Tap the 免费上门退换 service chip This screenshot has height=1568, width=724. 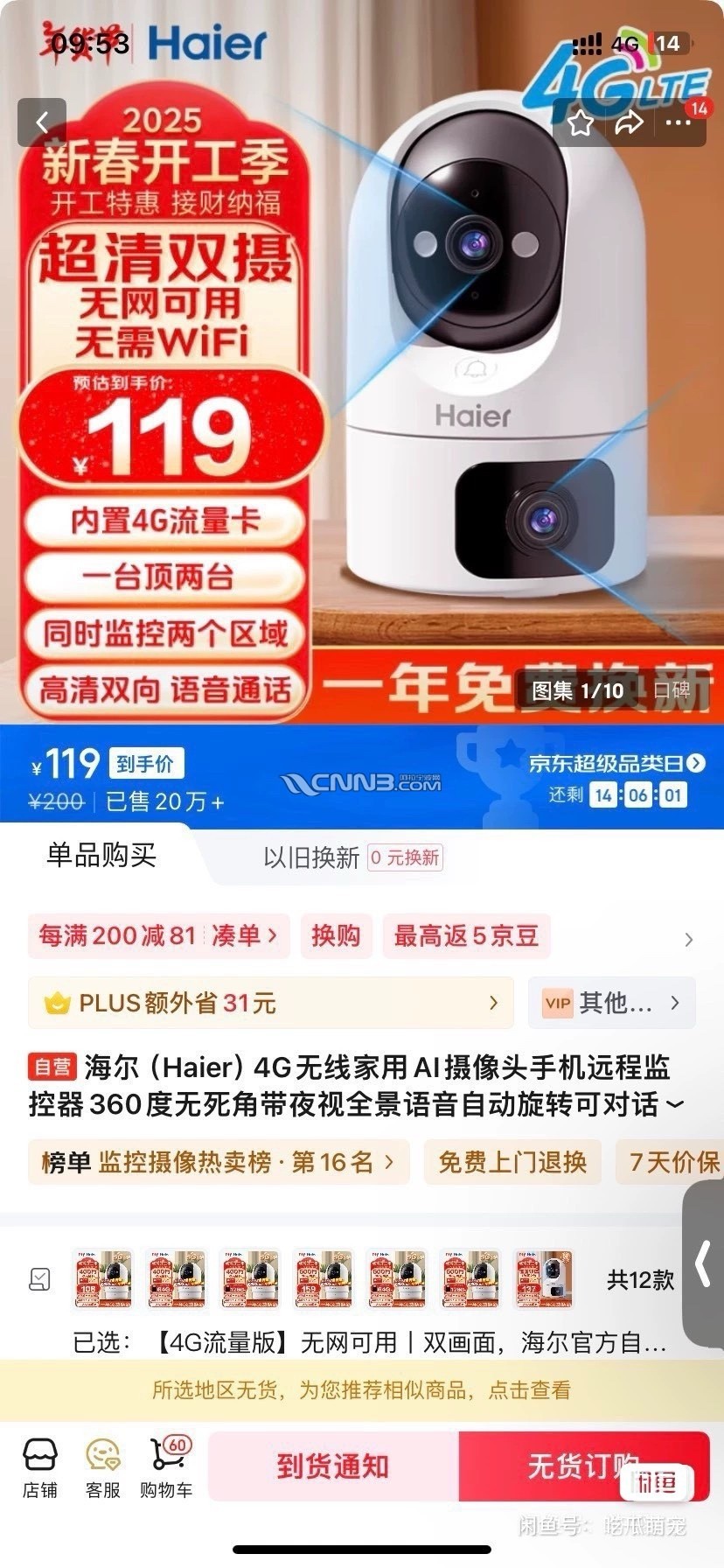[x=512, y=1162]
